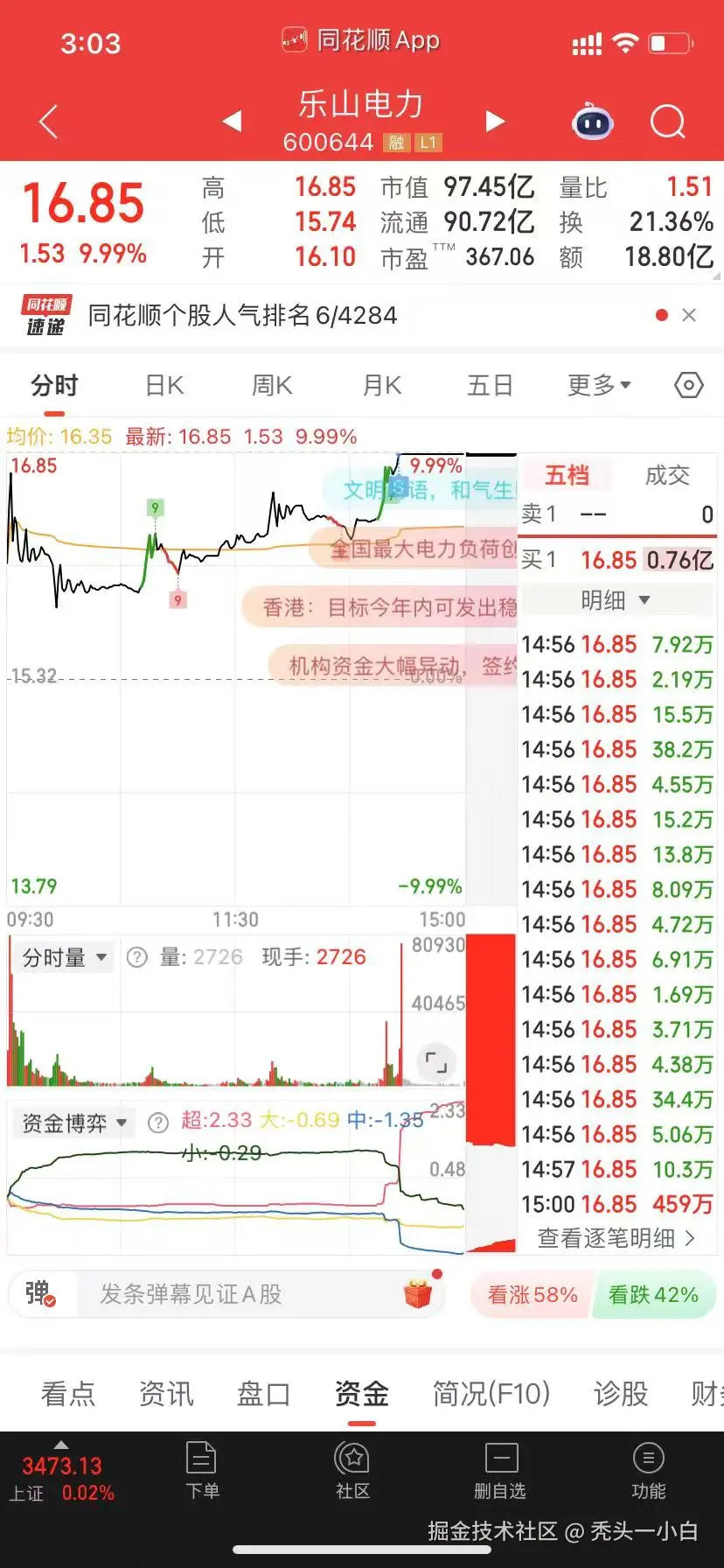724x1568 pixels.
Task: Remove stock via 删自选
Action: click(500, 1470)
